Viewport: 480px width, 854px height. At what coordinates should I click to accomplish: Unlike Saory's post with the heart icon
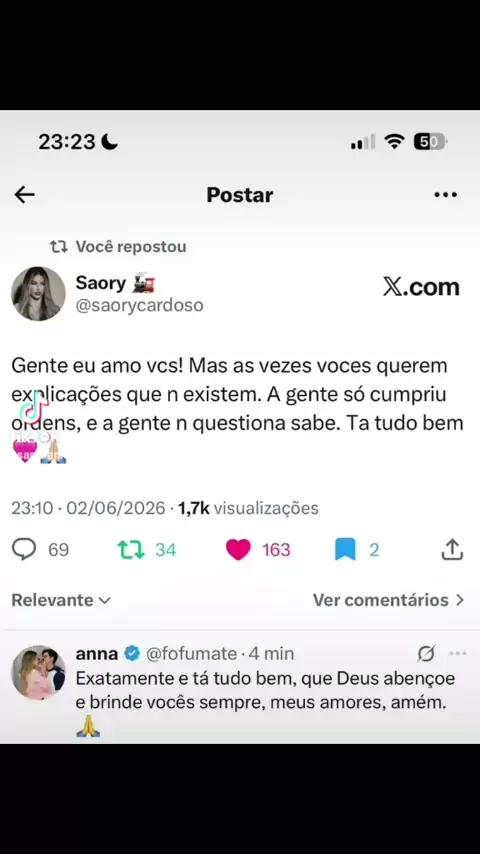[238, 550]
